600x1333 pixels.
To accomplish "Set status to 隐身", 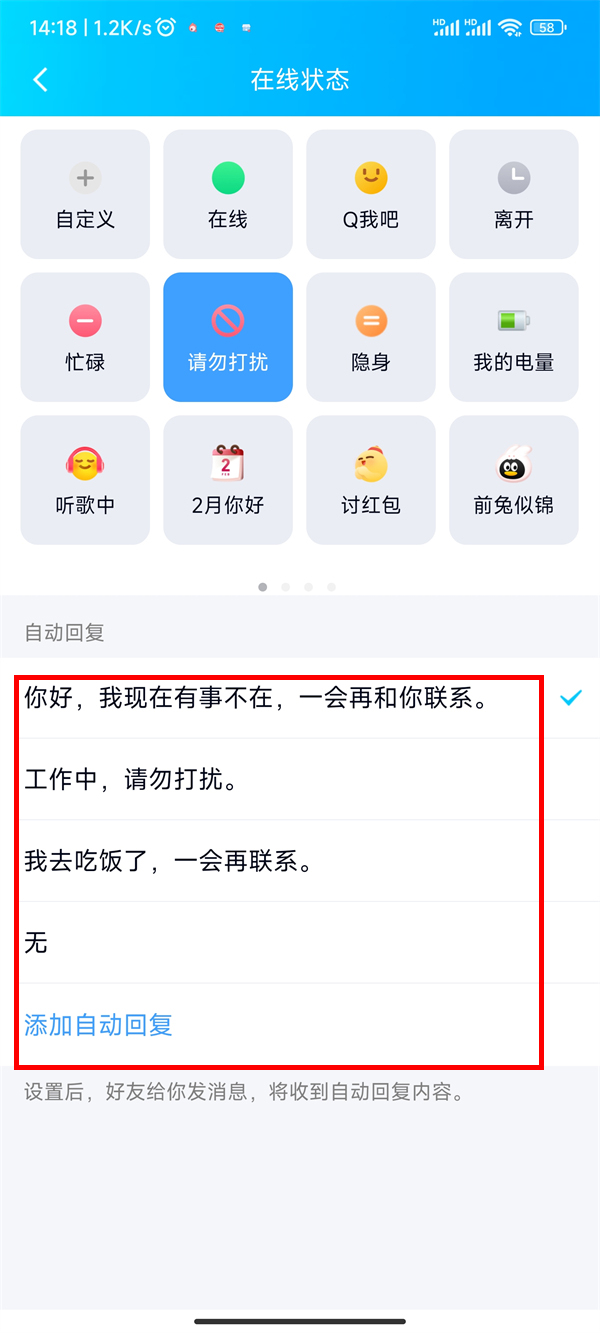I will point(371,337).
